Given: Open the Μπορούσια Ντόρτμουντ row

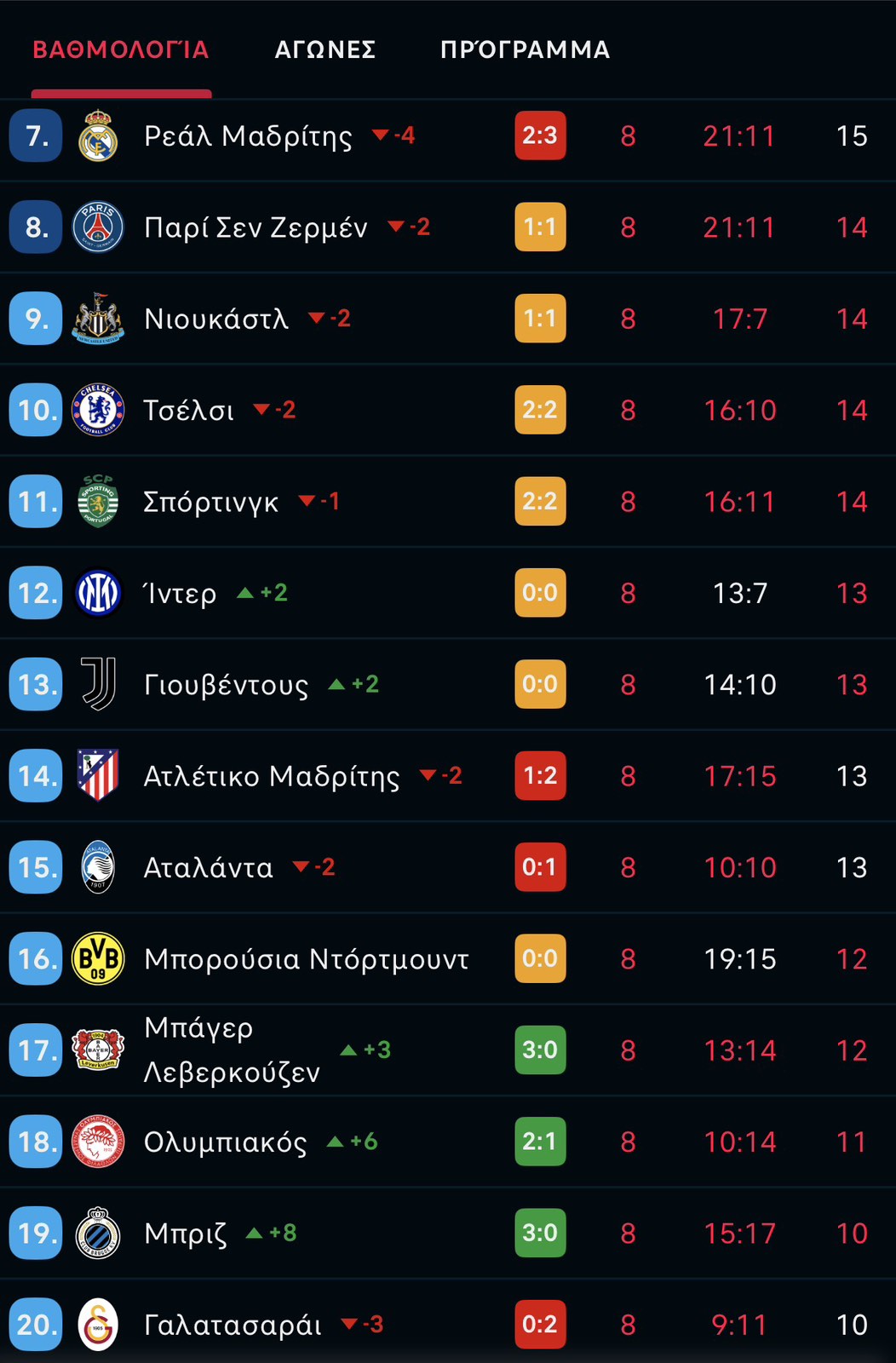Looking at the screenshot, I should click(x=306, y=959).
